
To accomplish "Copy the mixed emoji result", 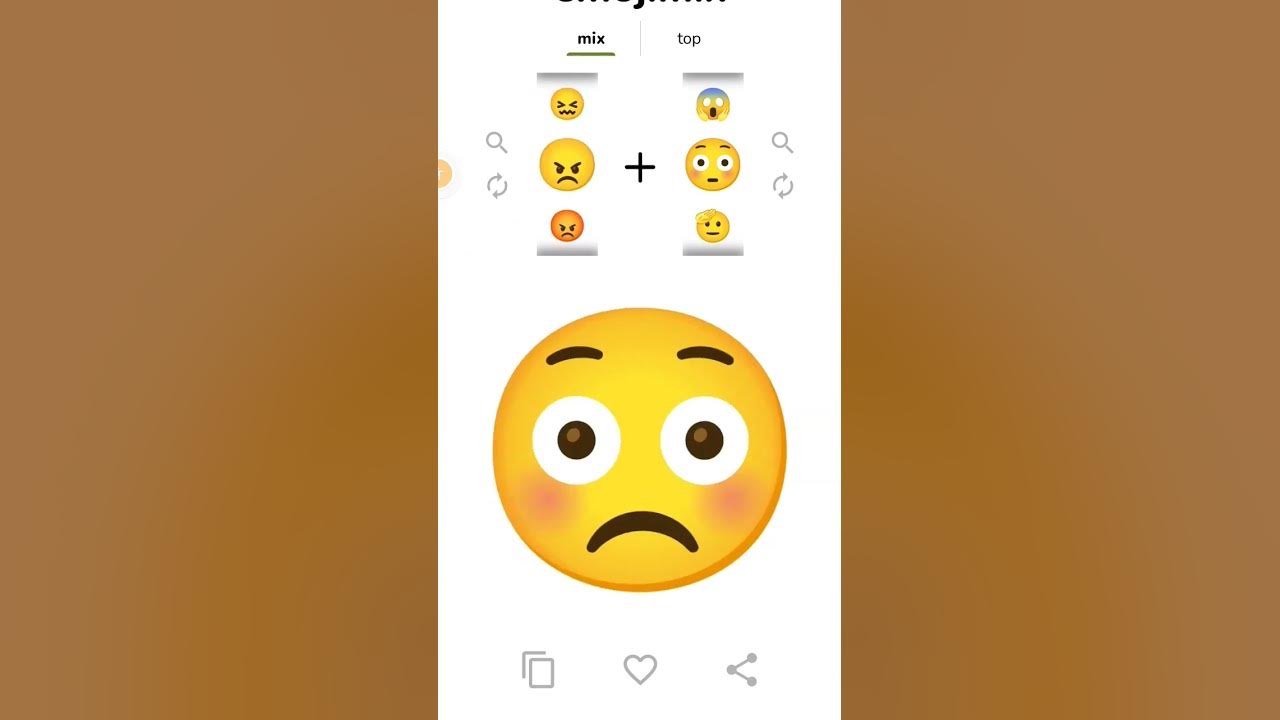I will [538, 669].
